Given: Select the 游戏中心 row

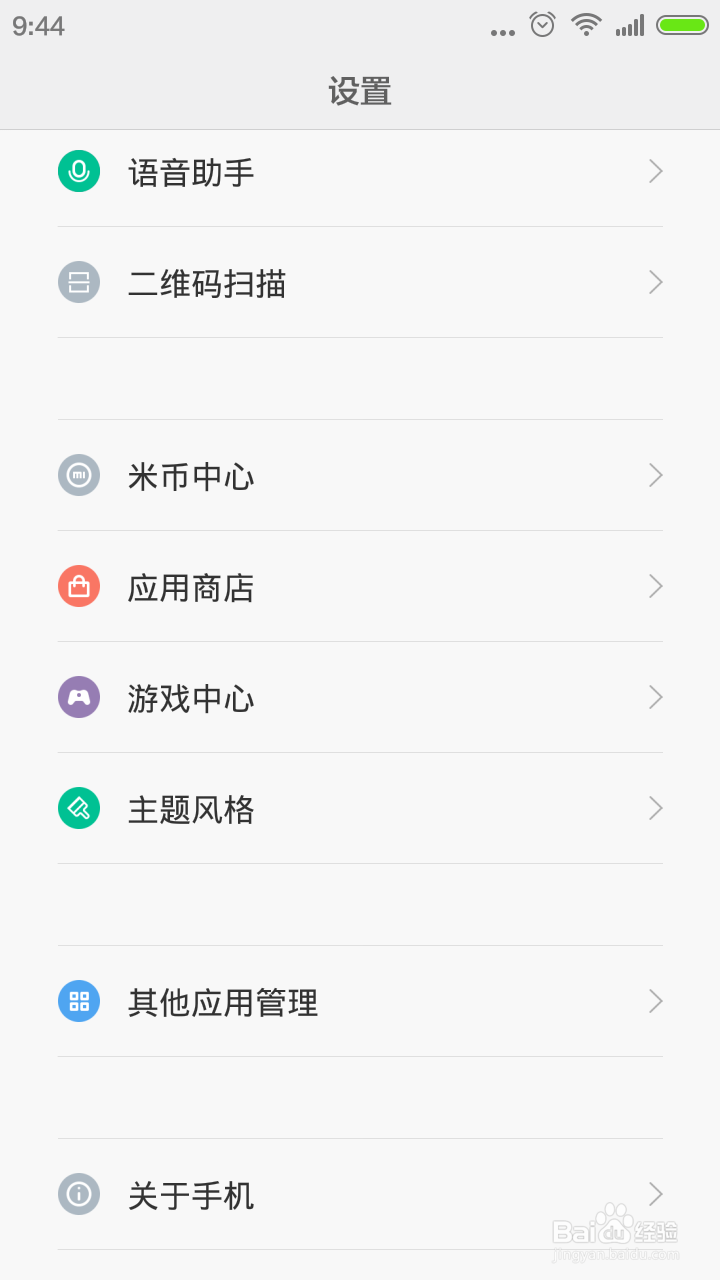Looking at the screenshot, I should [x=360, y=697].
